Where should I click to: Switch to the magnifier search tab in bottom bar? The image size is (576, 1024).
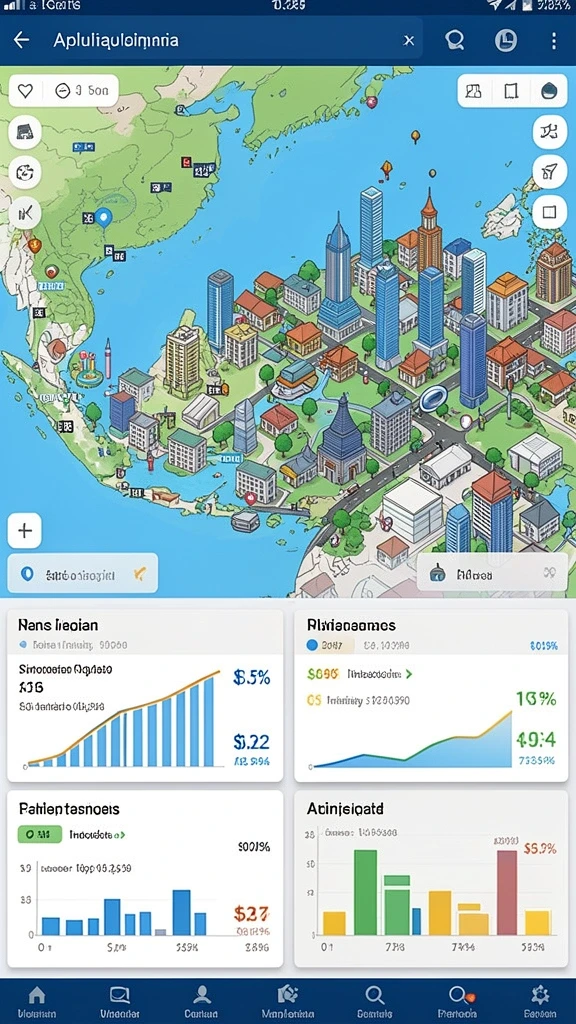pos(374,1002)
